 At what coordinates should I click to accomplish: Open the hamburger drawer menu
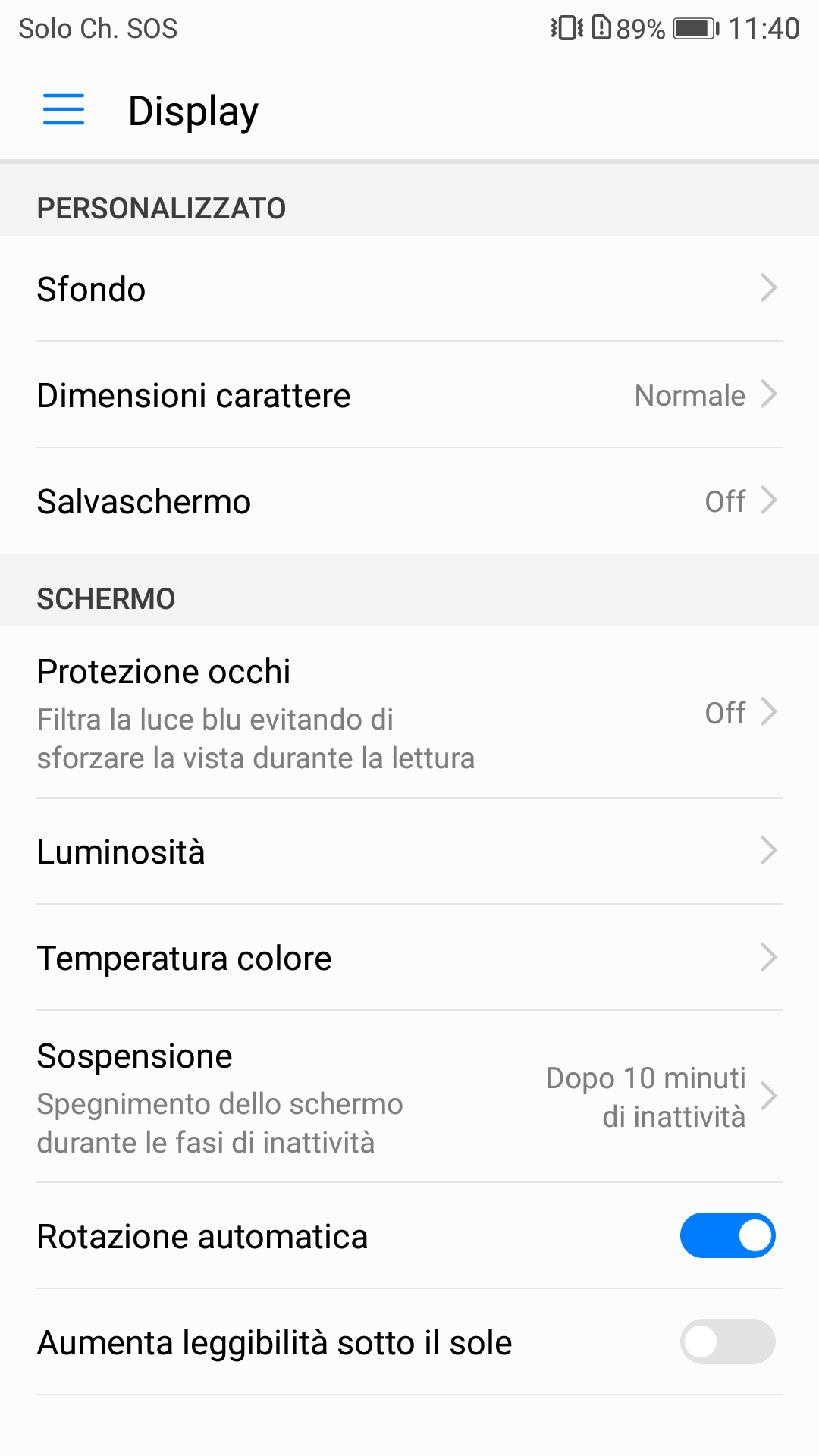point(64,110)
